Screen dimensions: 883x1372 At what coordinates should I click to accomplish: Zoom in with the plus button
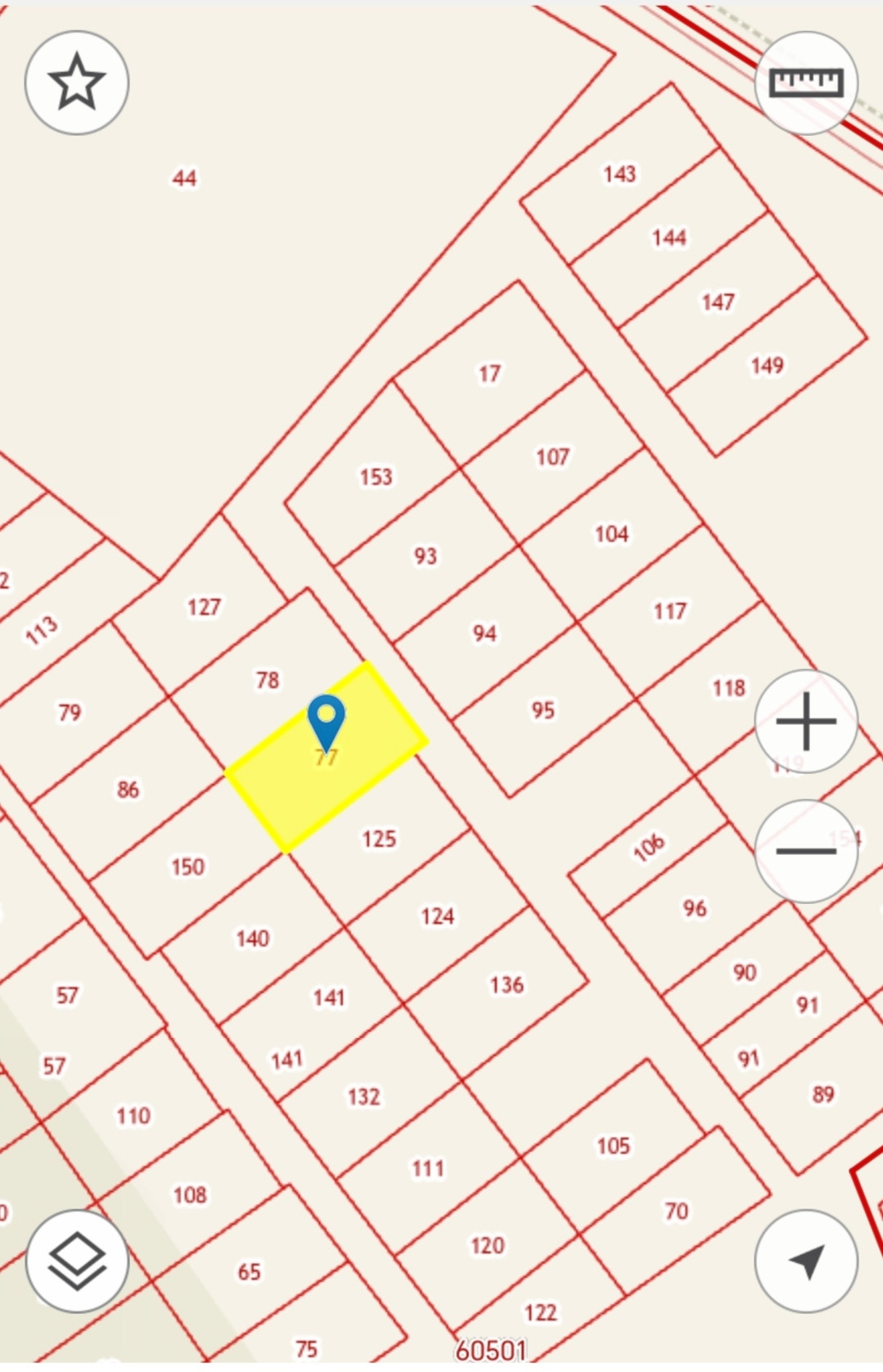point(806,721)
